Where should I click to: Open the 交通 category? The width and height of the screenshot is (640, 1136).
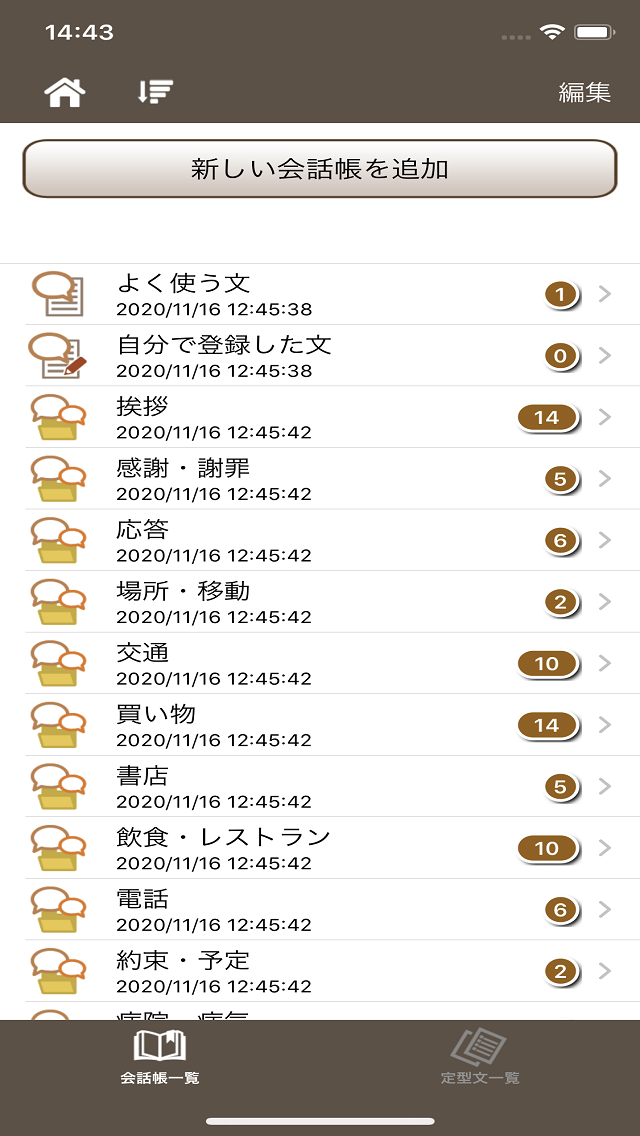pos(320,664)
